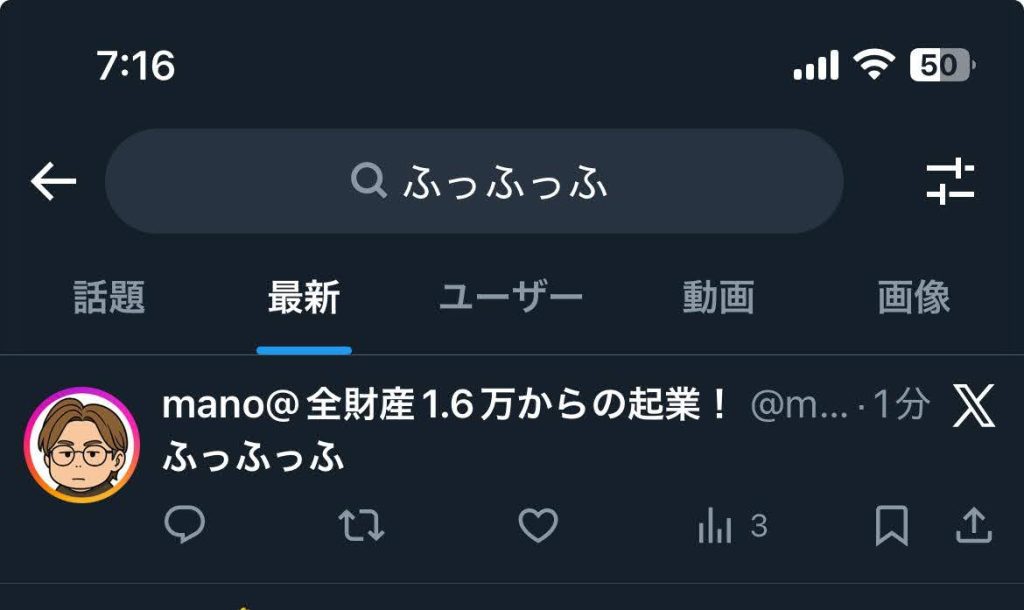Viewport: 1024px width, 610px height.
Task: Repost mano's post
Action: coord(362,525)
